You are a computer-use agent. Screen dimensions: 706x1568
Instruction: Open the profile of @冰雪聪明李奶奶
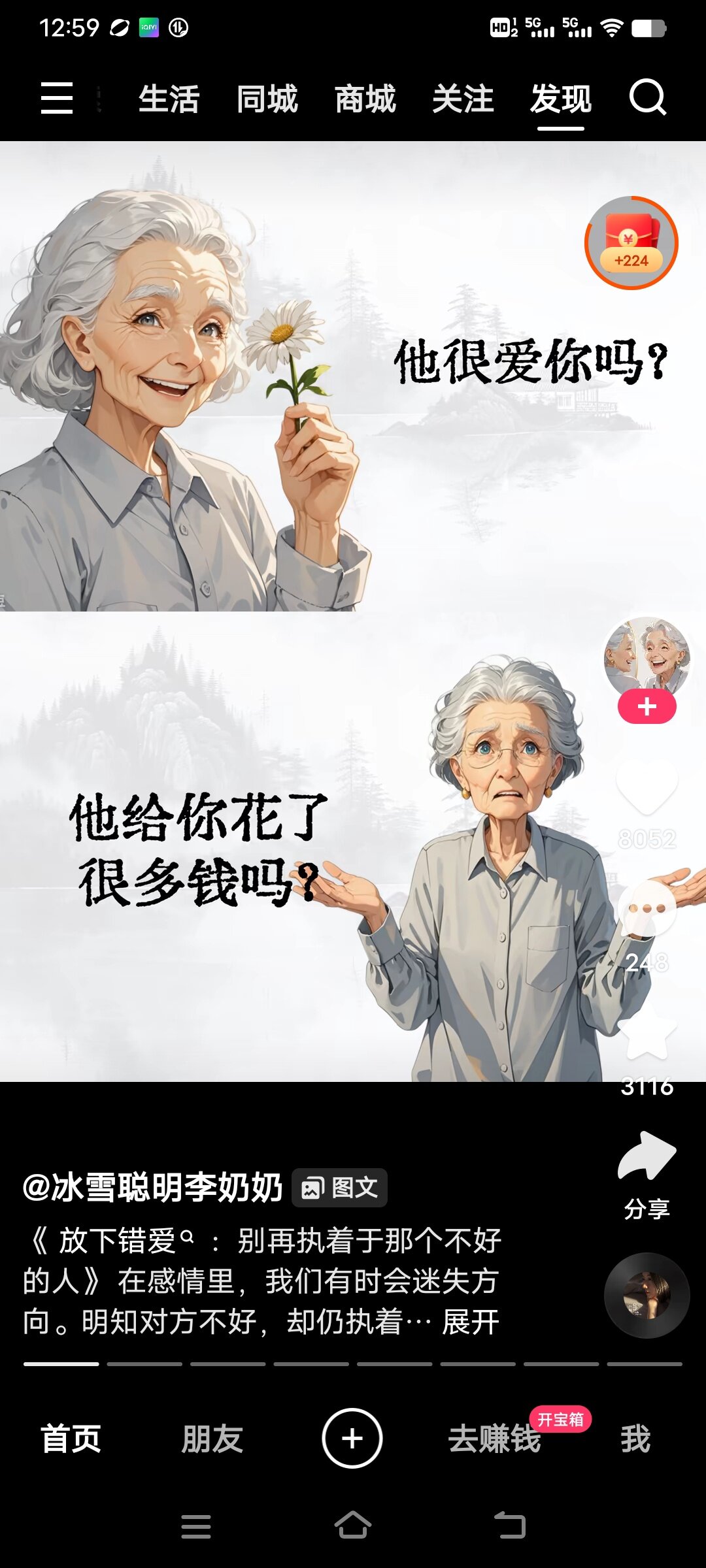[x=152, y=1187]
